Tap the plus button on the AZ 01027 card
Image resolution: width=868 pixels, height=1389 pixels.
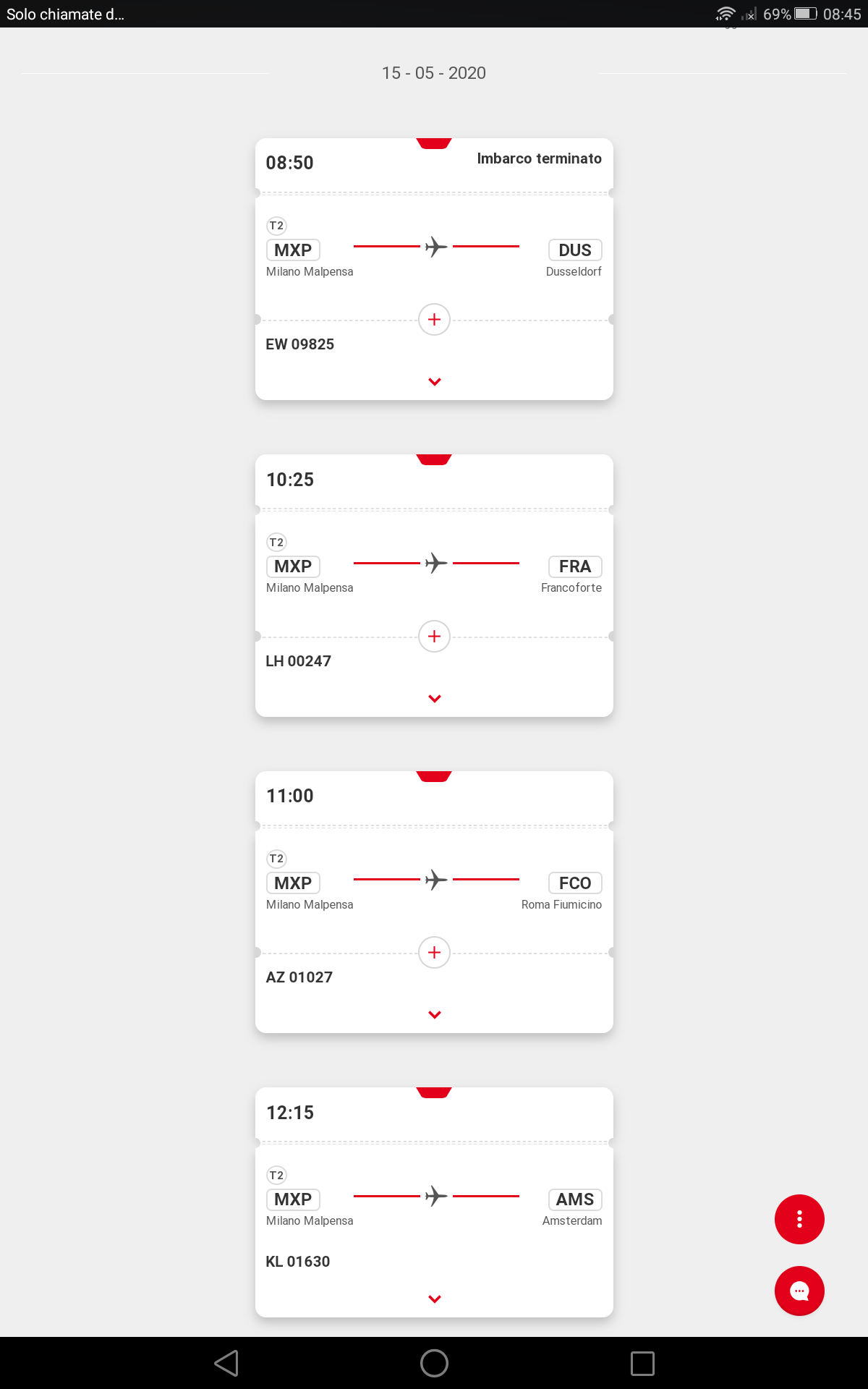point(434,953)
